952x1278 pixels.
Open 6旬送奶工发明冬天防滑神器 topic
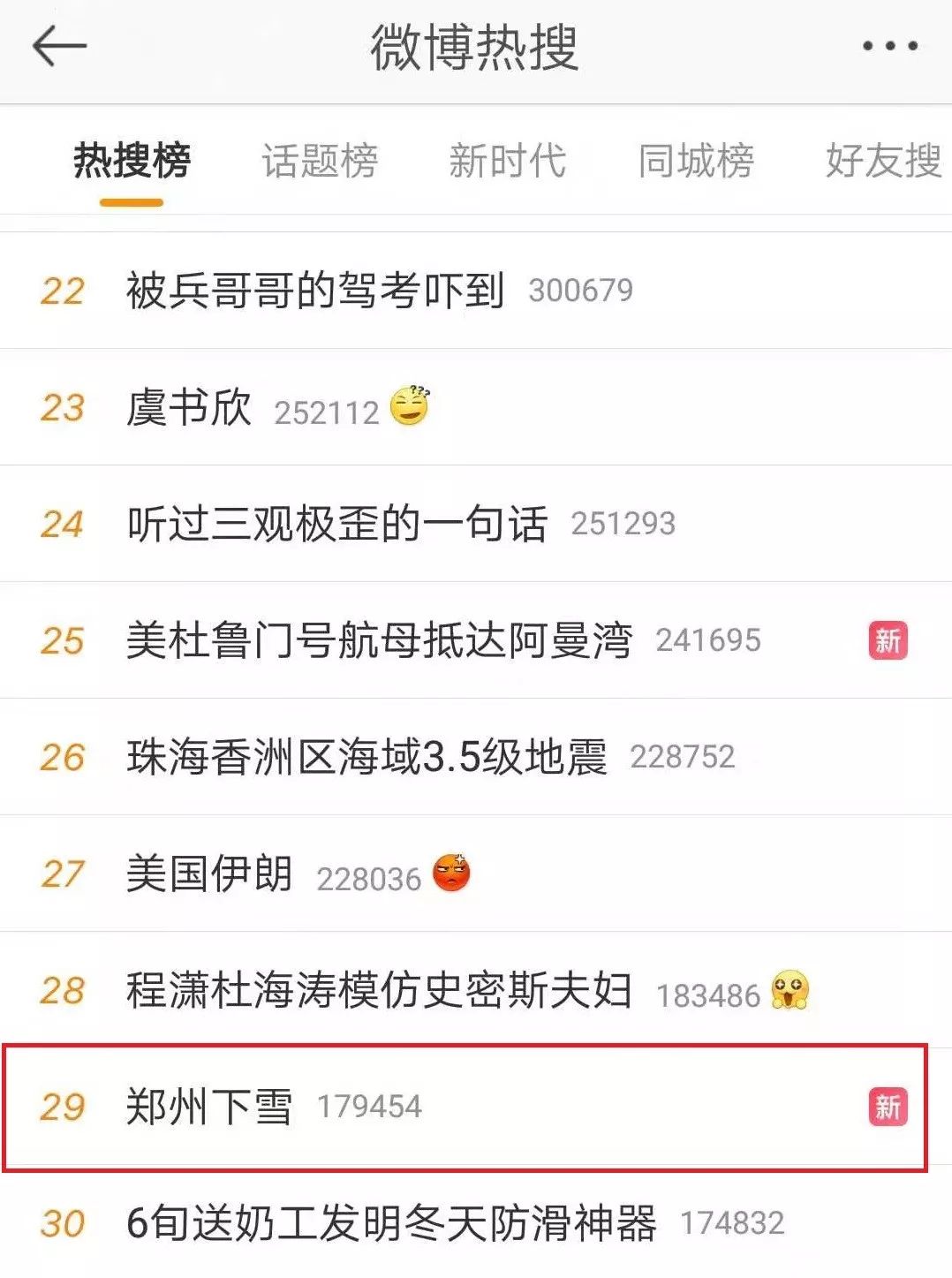[391, 1223]
